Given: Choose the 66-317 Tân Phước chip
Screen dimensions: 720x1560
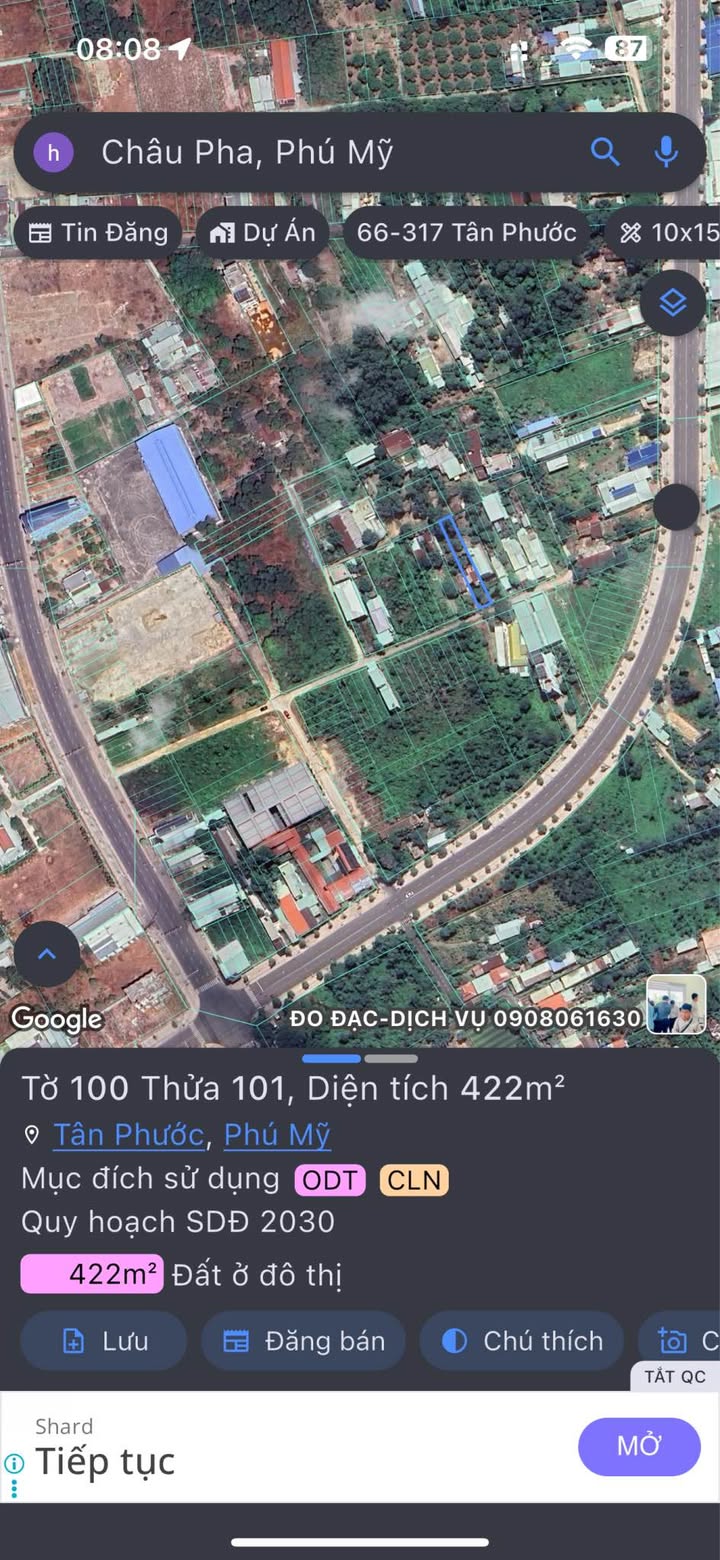Looking at the screenshot, I should (x=466, y=233).
